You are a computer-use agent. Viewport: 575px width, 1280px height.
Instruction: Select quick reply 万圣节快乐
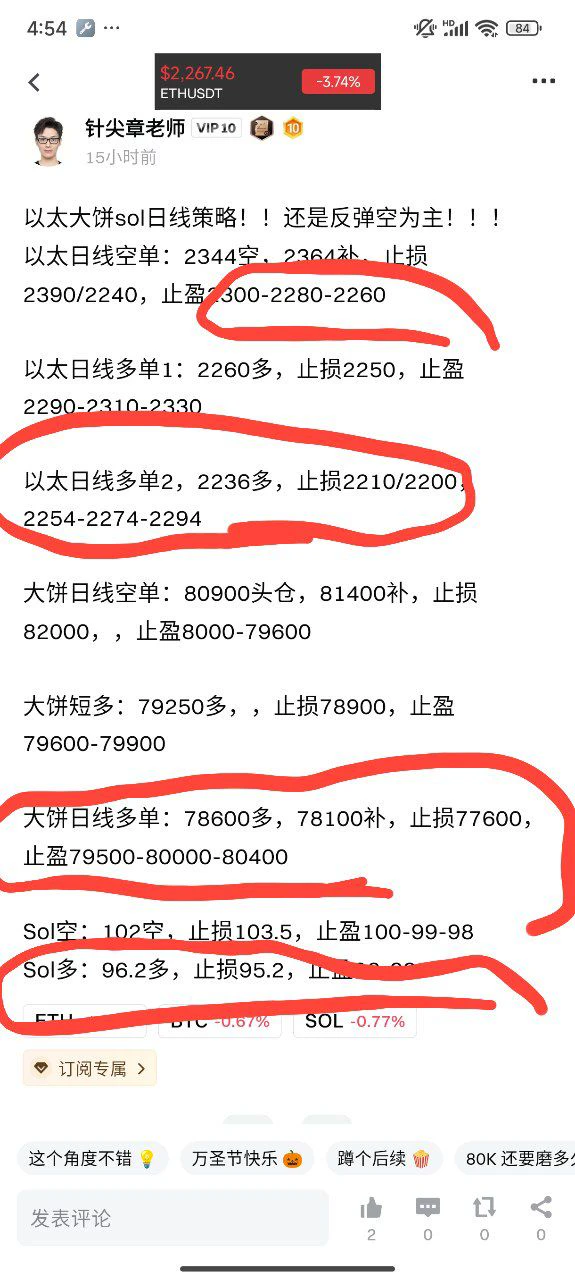(x=247, y=1159)
